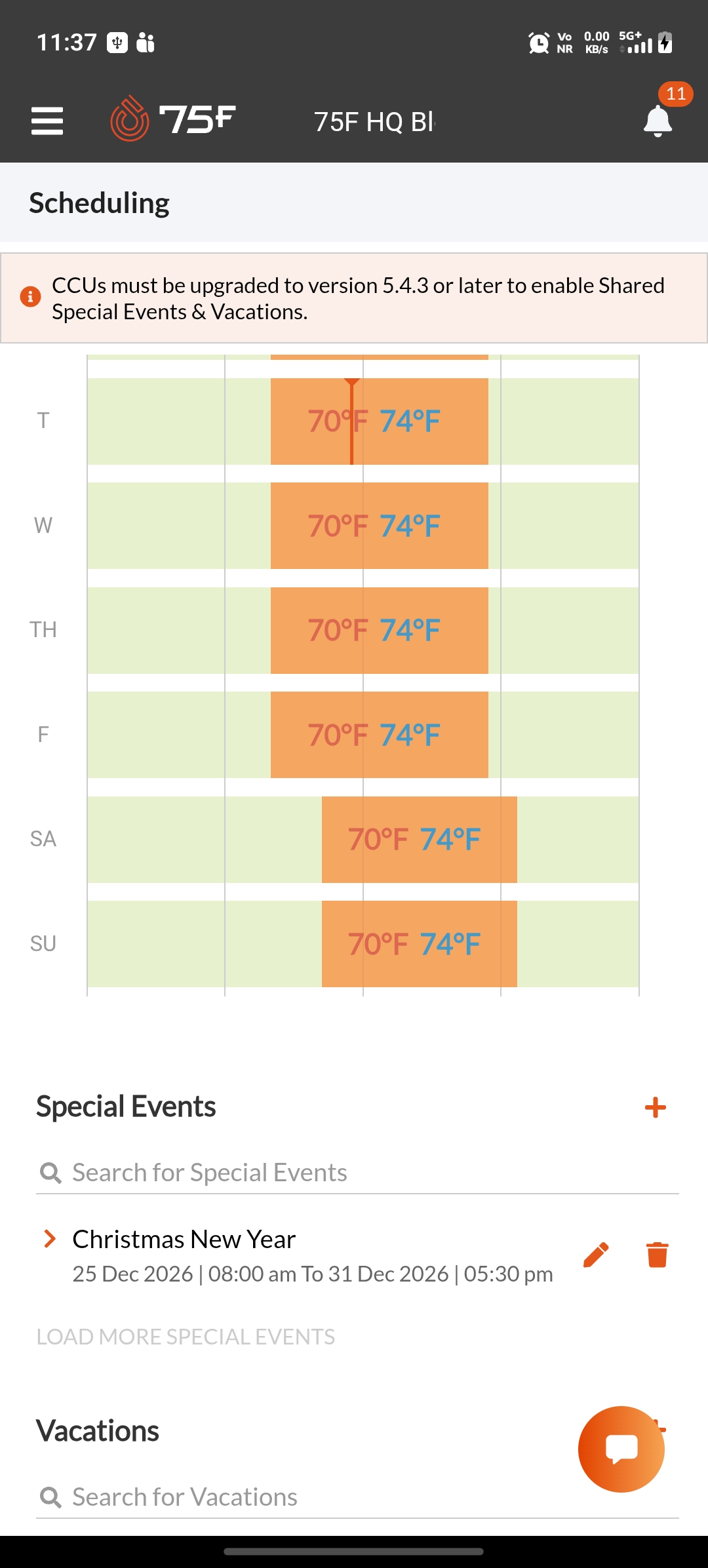The height and width of the screenshot is (1568, 708).
Task: Edit the Christmas New Year event
Action: (x=596, y=1255)
